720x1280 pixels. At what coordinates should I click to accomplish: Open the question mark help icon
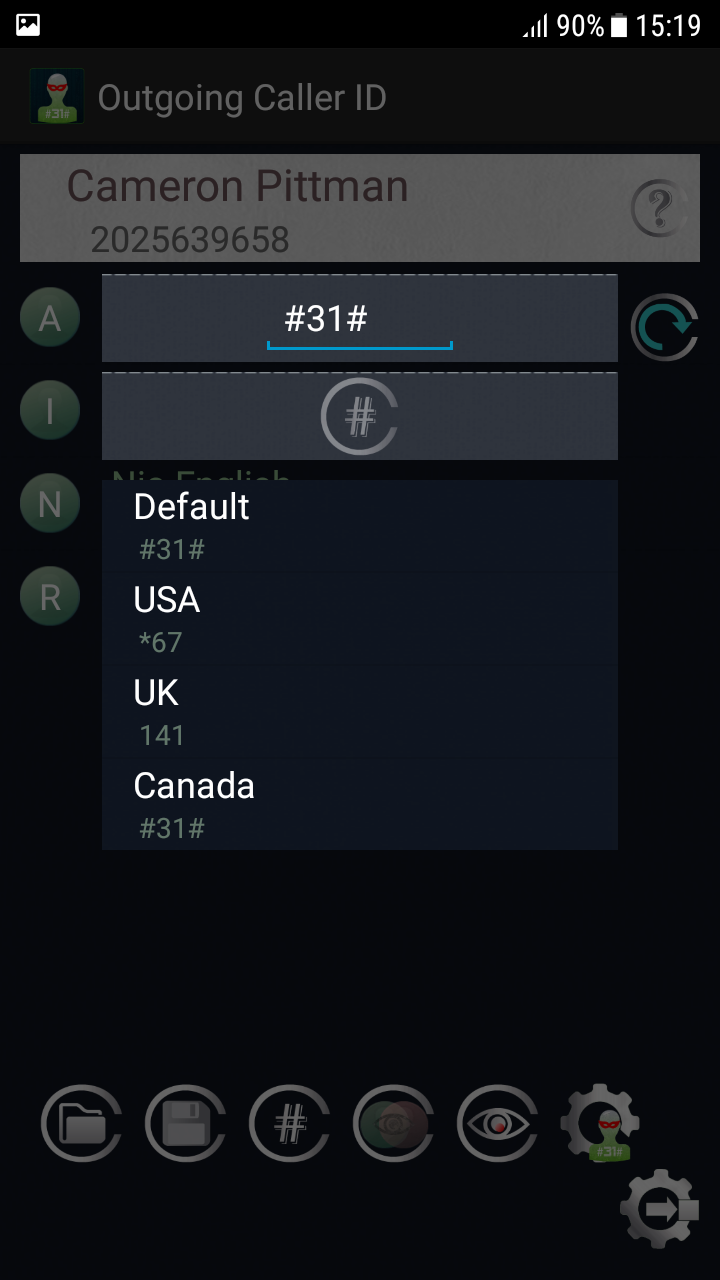pos(659,209)
